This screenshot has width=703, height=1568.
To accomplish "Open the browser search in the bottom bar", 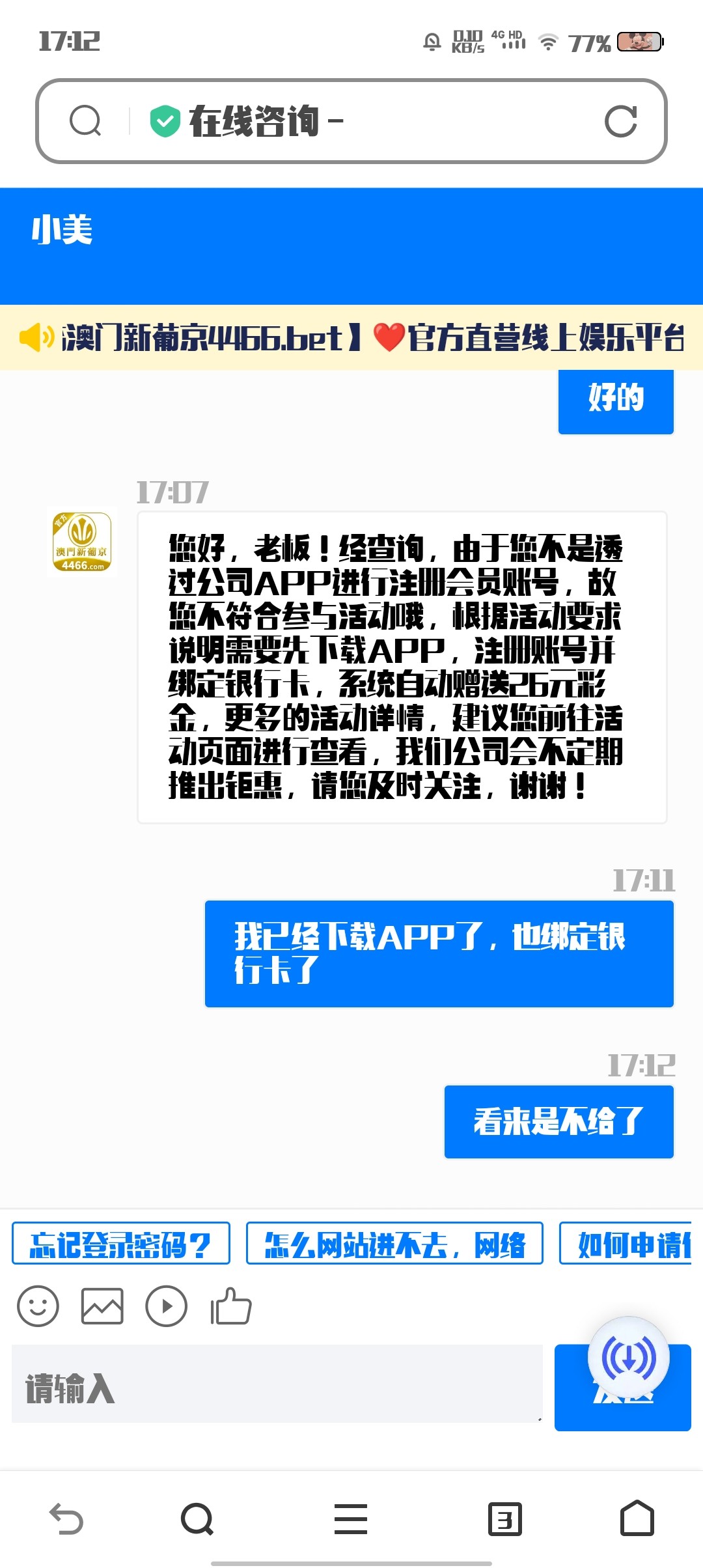I will 197,1519.
